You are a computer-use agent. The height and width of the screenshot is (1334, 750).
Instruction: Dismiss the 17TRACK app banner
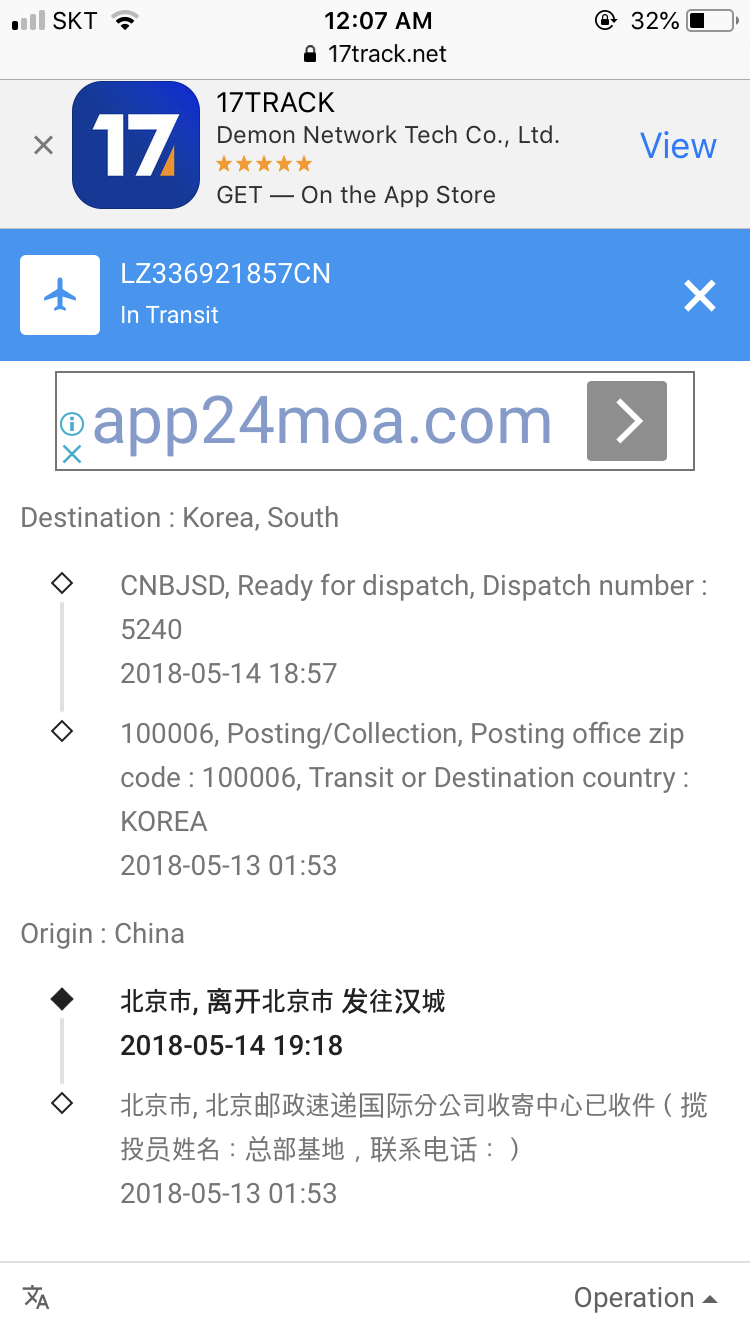click(43, 146)
